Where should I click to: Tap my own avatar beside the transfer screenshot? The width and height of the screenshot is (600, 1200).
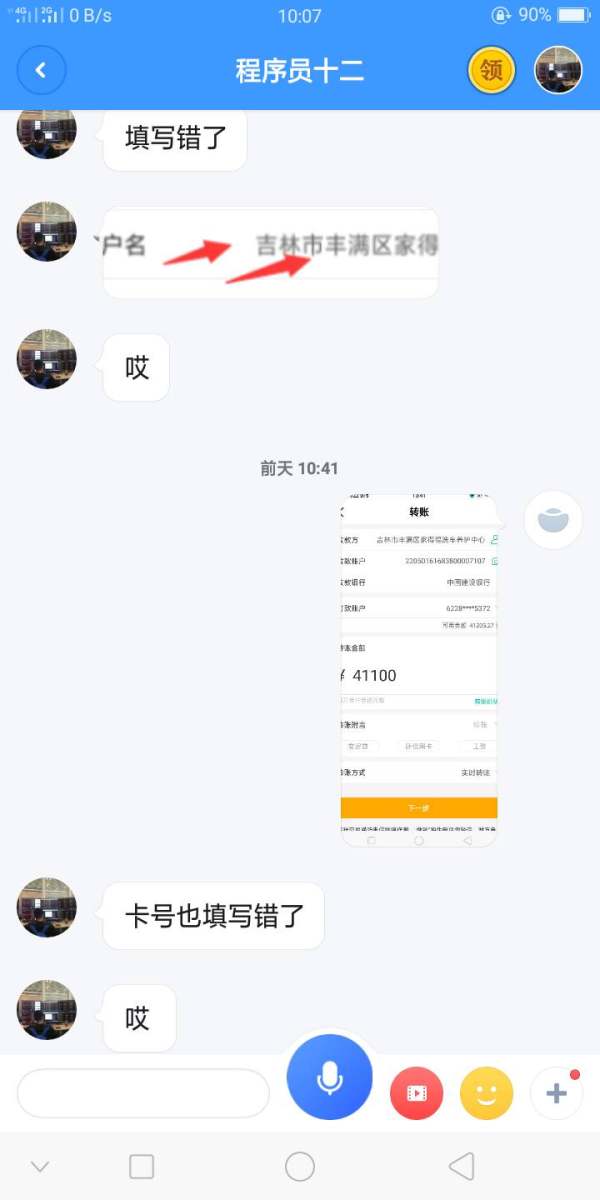[553, 520]
